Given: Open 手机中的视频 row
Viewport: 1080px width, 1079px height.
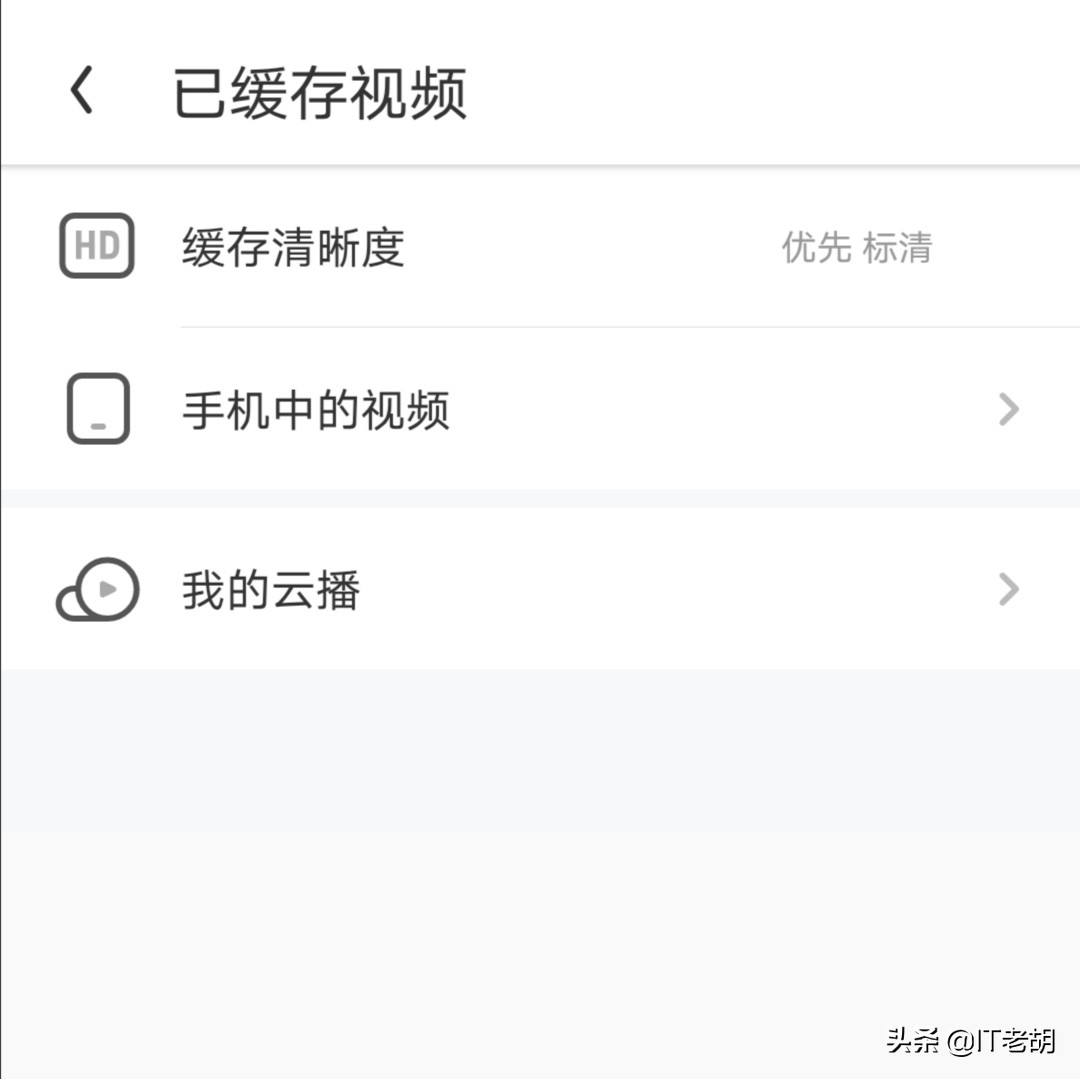Looking at the screenshot, I should [540, 409].
